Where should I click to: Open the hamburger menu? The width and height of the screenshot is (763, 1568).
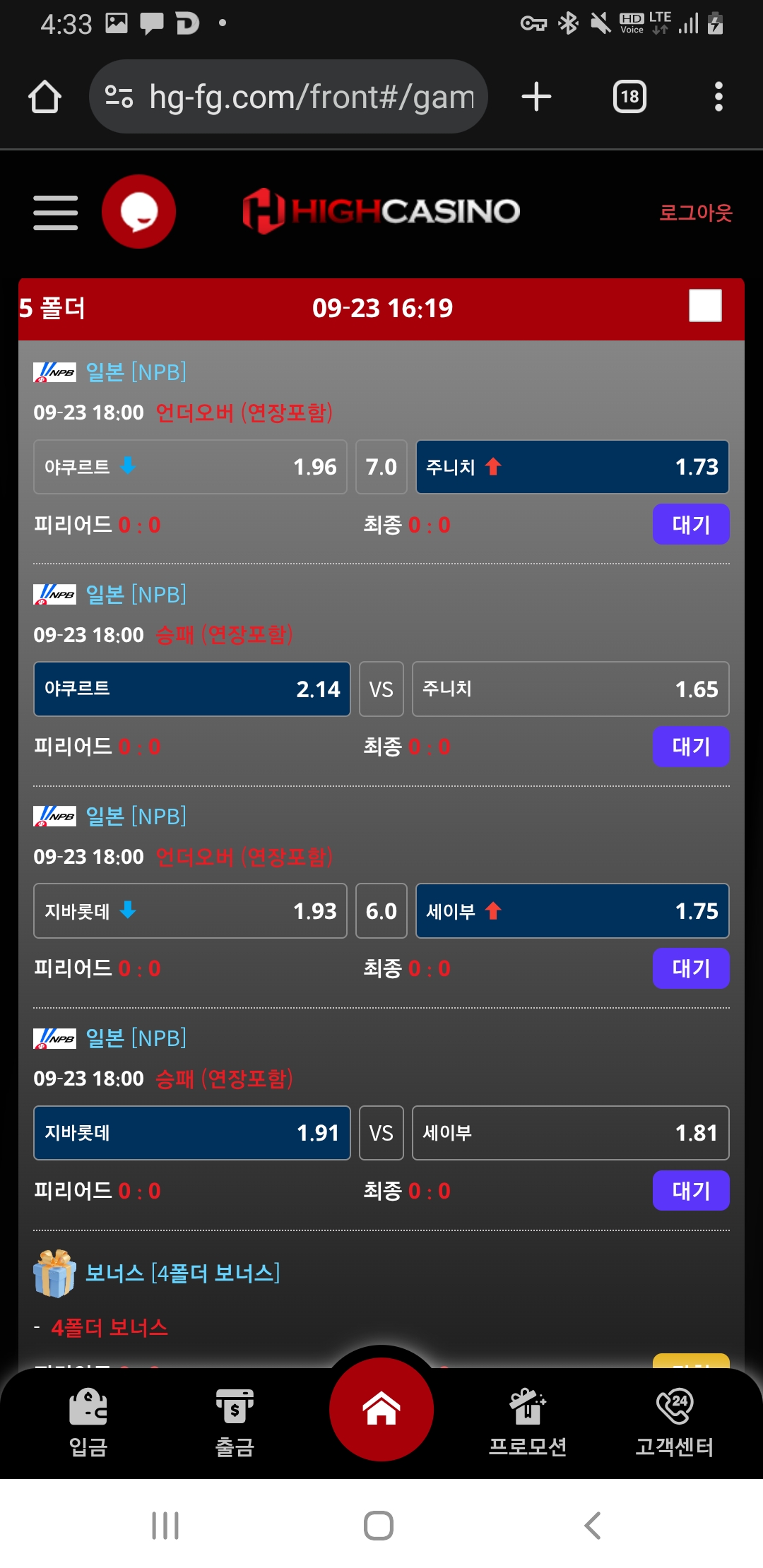coord(56,213)
